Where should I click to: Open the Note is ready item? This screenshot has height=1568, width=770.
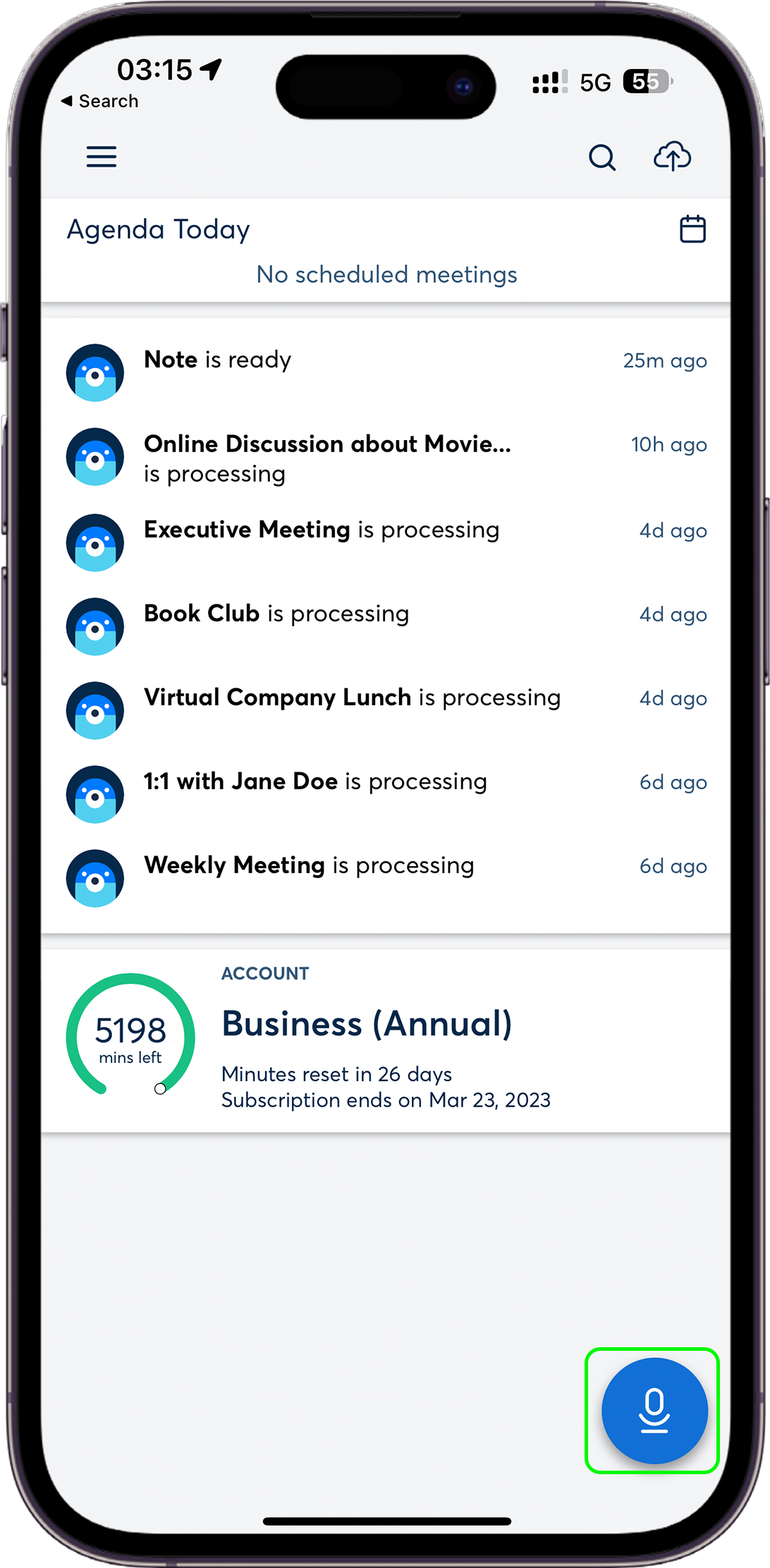386,372
